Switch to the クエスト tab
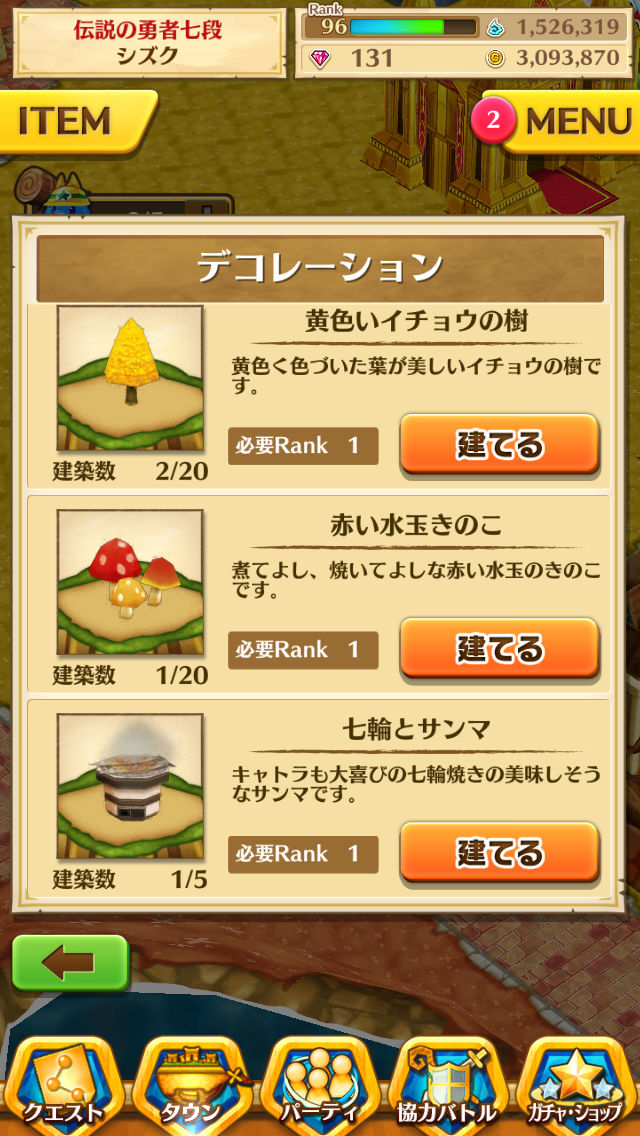This screenshot has height=1136, width=640. [x=64, y=1085]
